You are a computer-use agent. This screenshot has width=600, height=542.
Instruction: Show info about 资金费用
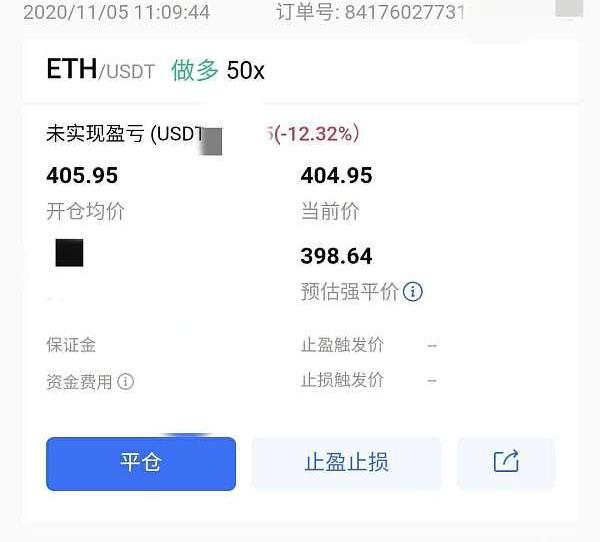tap(126, 382)
